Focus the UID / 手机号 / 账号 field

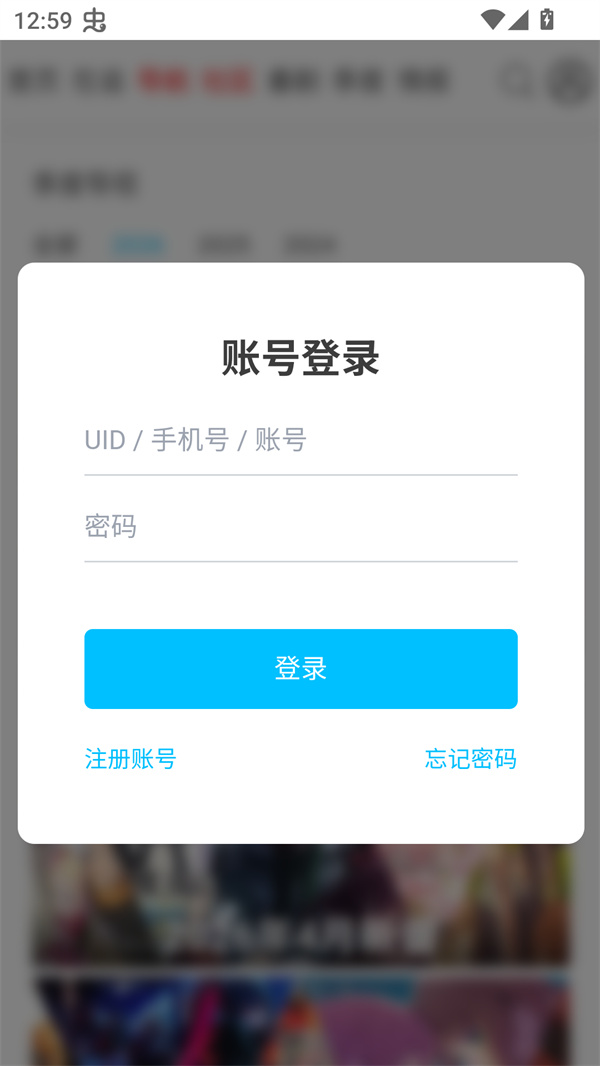pos(300,440)
